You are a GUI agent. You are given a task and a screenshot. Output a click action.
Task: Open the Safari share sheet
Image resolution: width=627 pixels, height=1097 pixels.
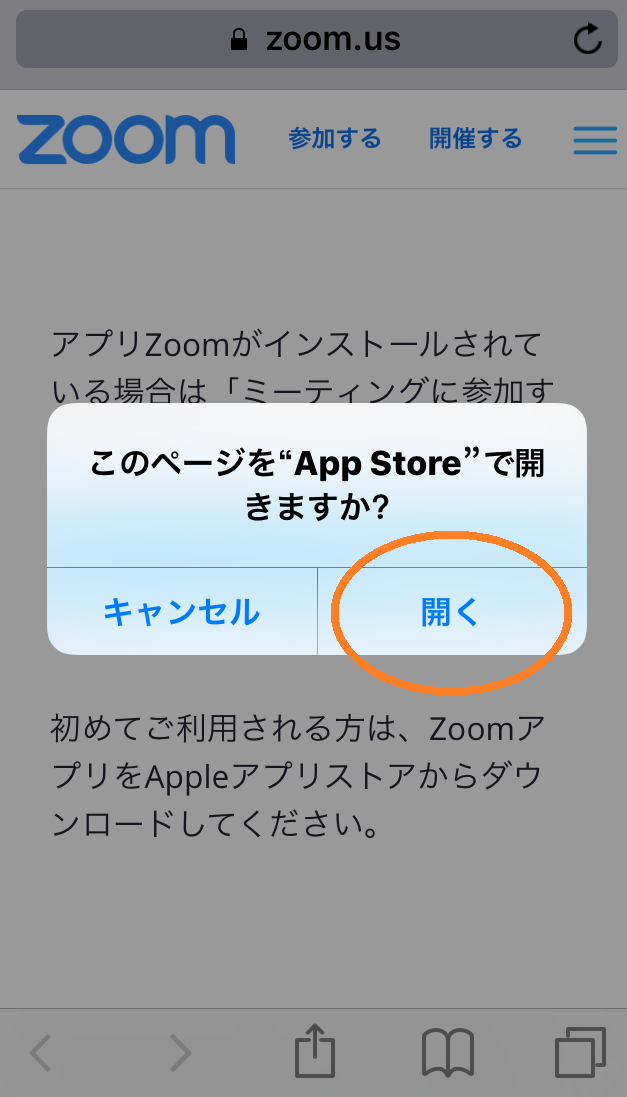point(314,1050)
